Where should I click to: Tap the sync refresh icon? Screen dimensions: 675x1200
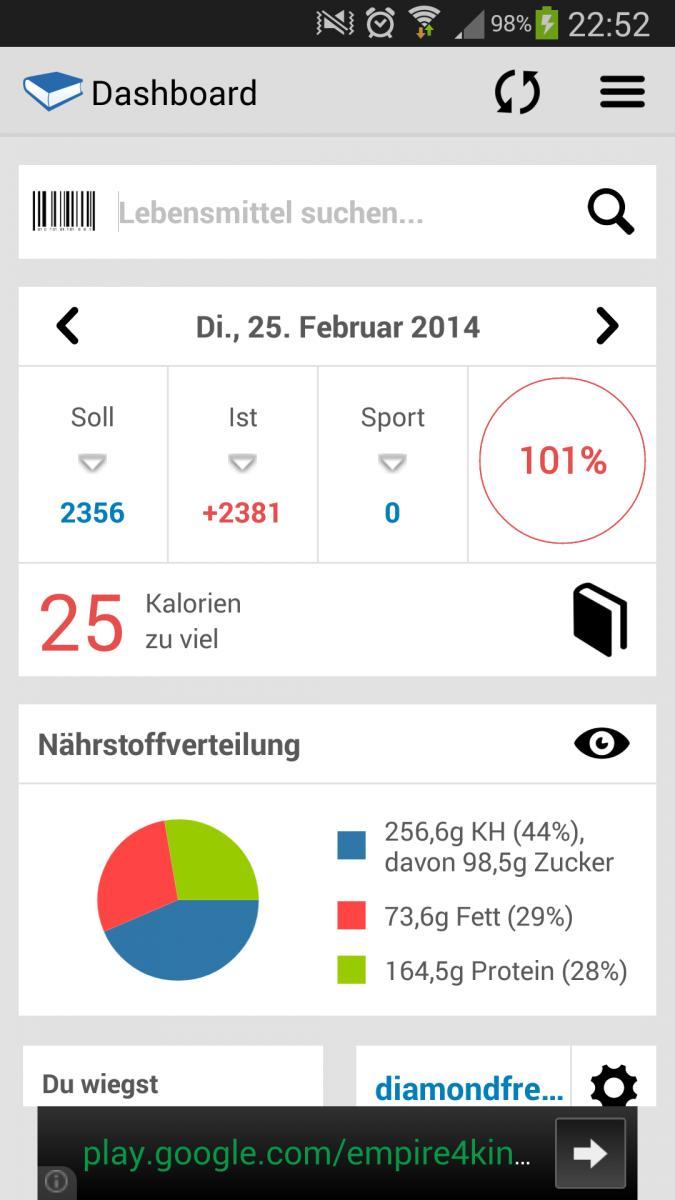pos(517,93)
